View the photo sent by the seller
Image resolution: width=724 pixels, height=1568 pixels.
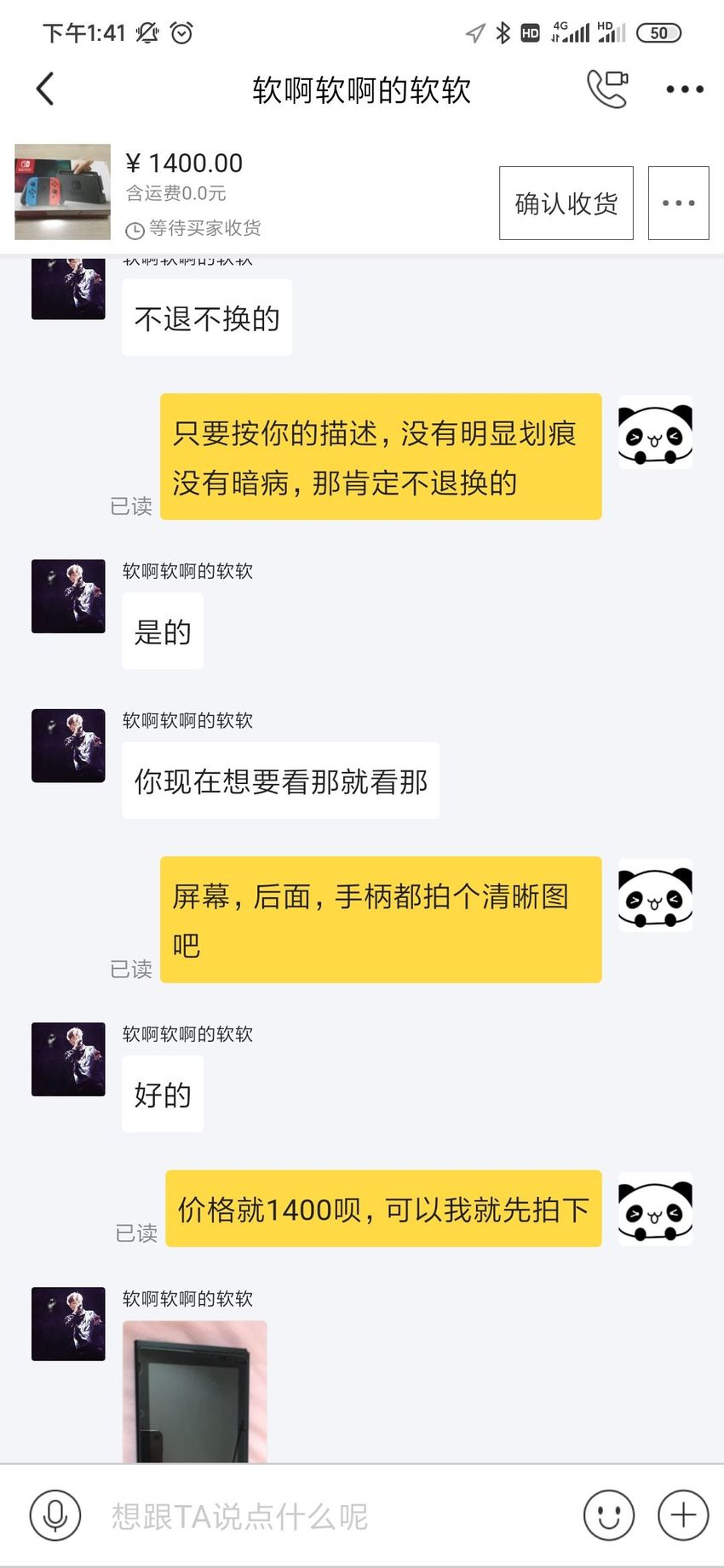195,1392
